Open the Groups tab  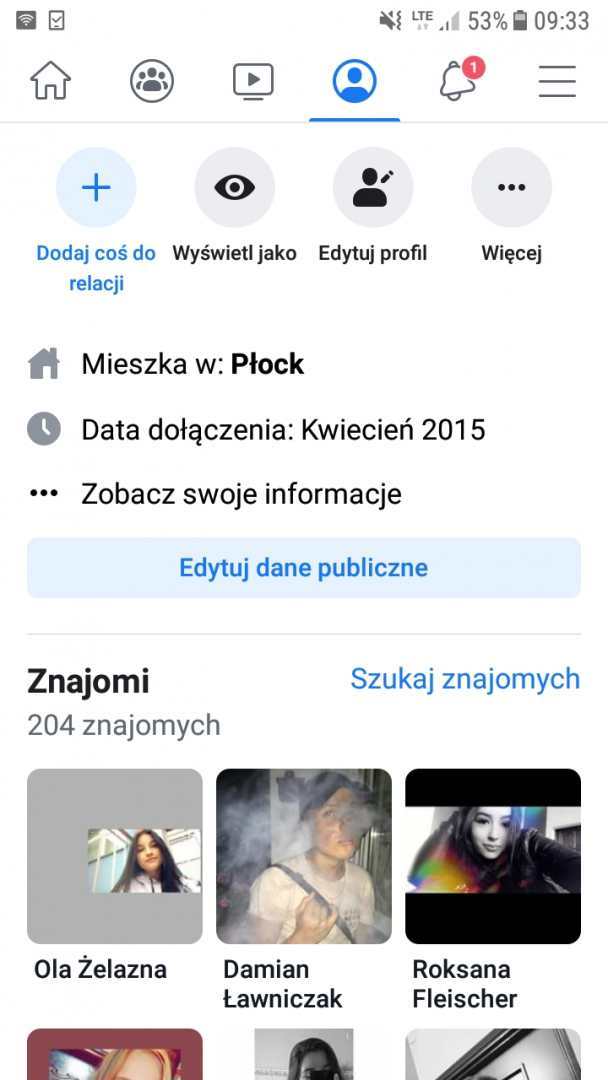pyautogui.click(x=152, y=81)
